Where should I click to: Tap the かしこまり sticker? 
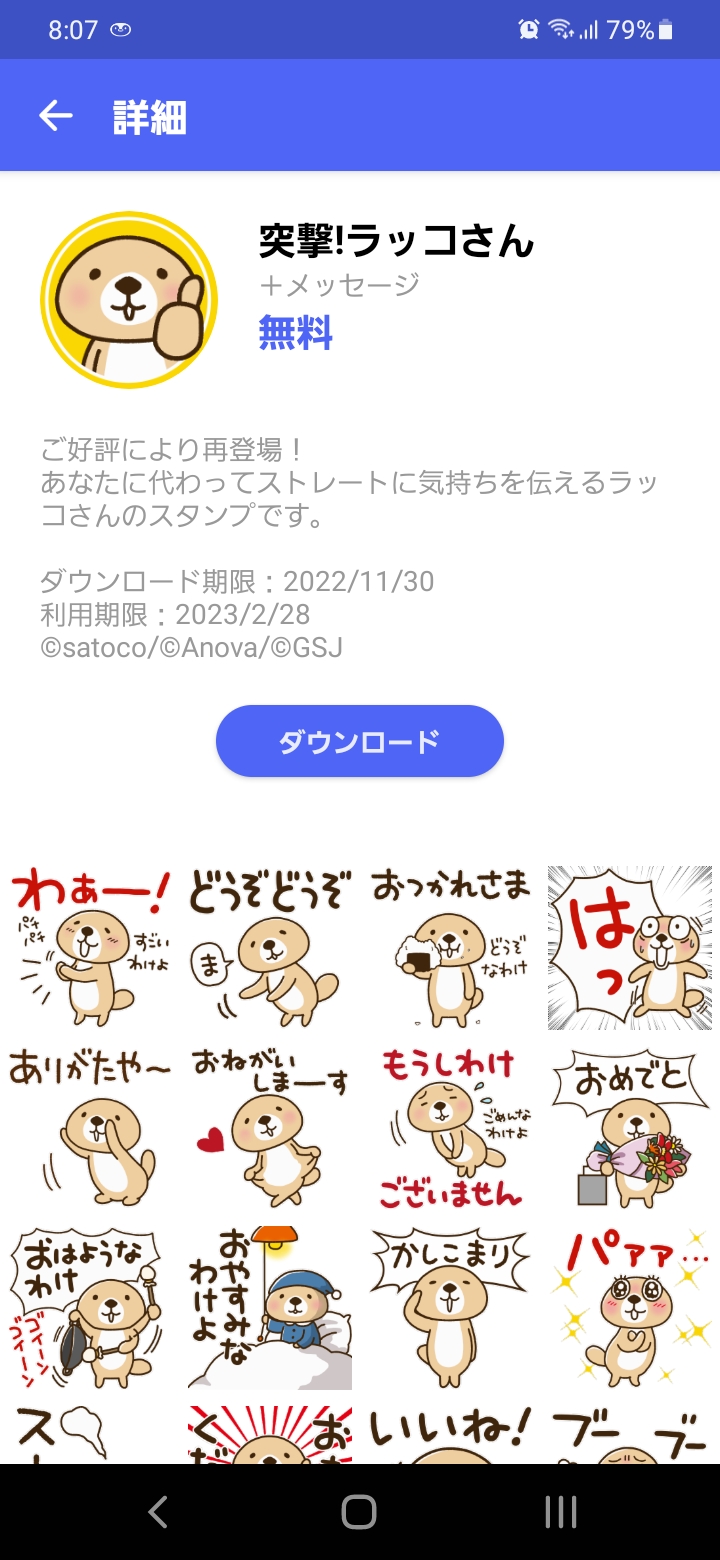pyautogui.click(x=450, y=1307)
